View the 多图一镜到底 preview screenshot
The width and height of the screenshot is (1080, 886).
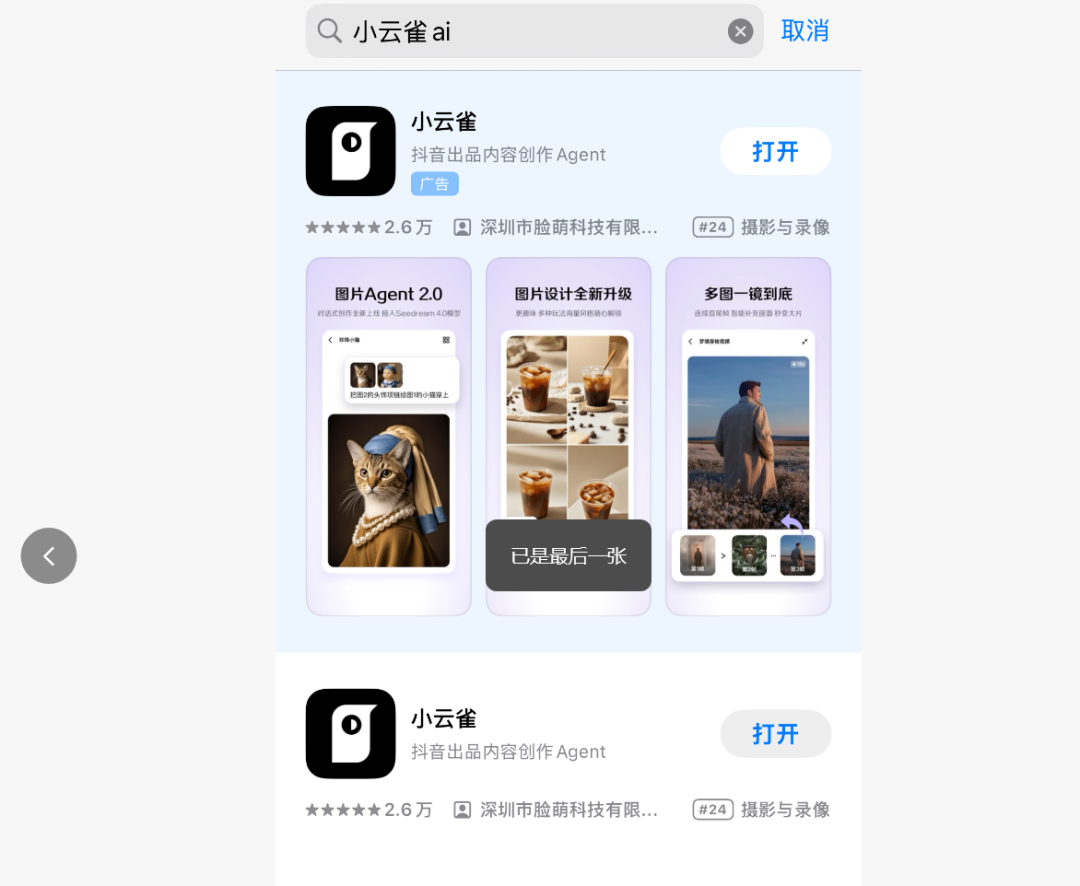click(x=748, y=436)
